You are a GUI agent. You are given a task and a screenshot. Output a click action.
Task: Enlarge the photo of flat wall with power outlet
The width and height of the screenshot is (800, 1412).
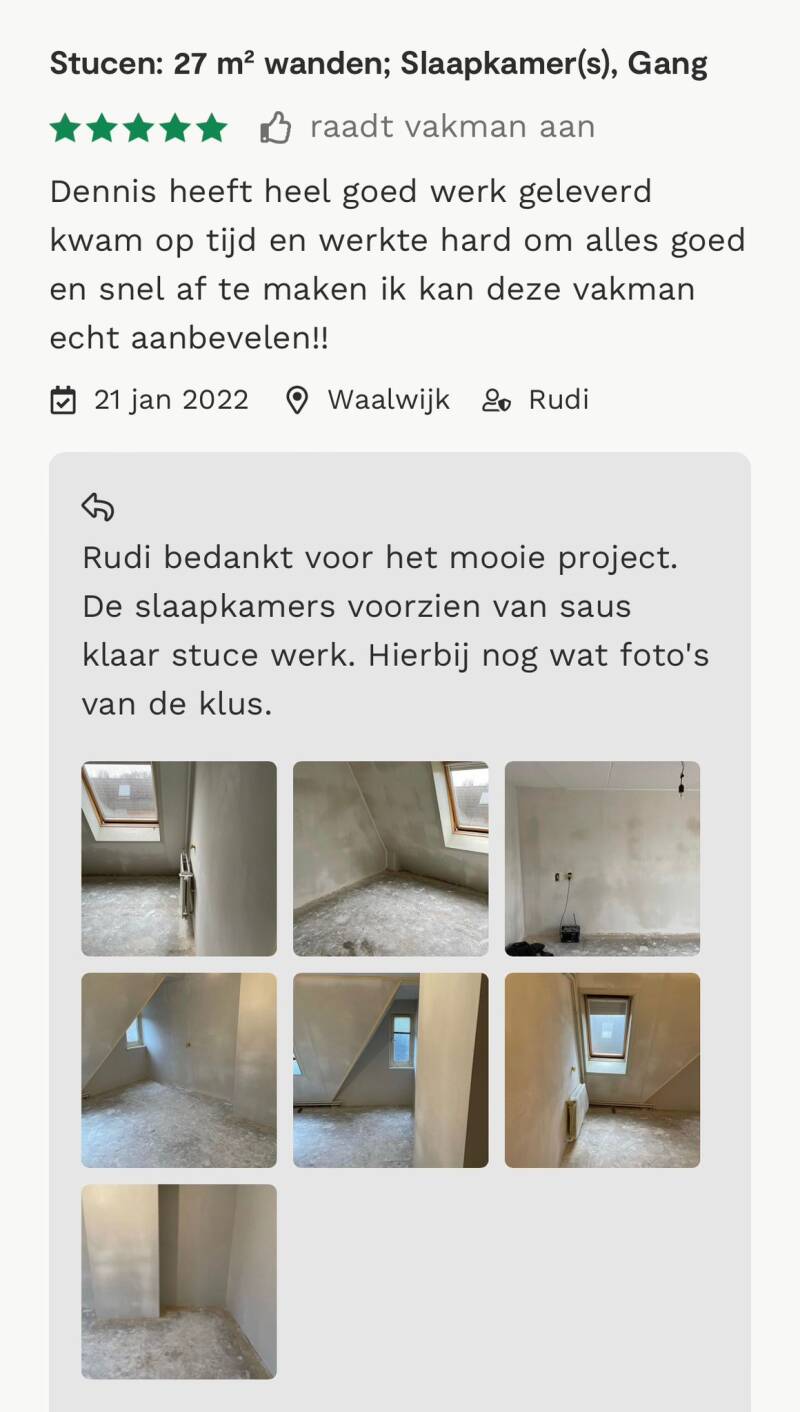click(602, 858)
